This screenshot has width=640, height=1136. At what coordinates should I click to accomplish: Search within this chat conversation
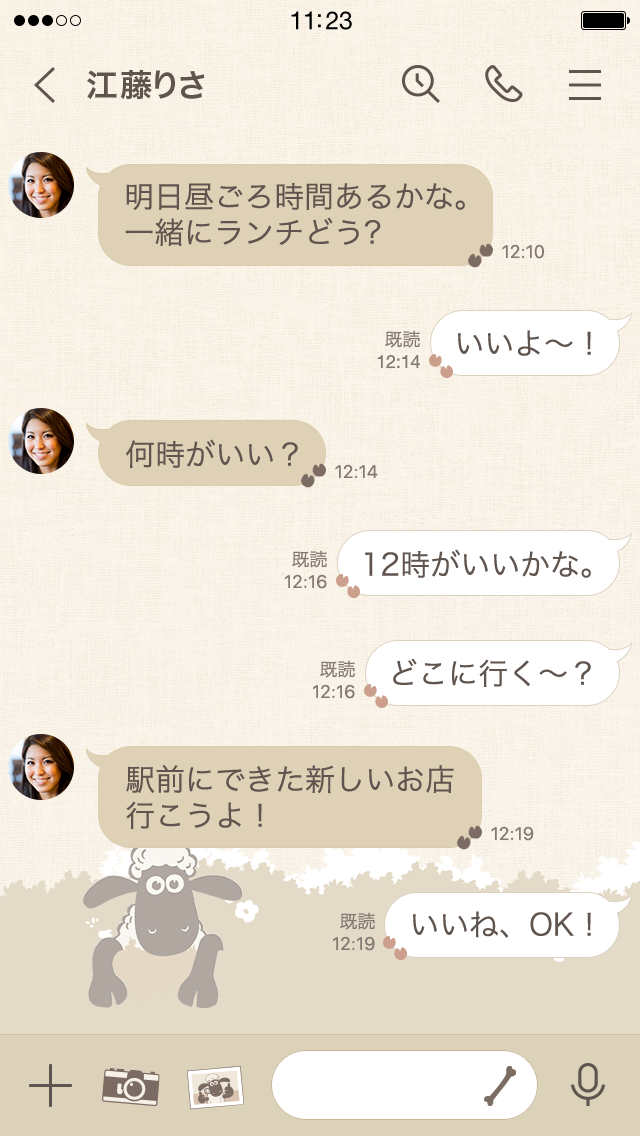pyautogui.click(x=420, y=85)
